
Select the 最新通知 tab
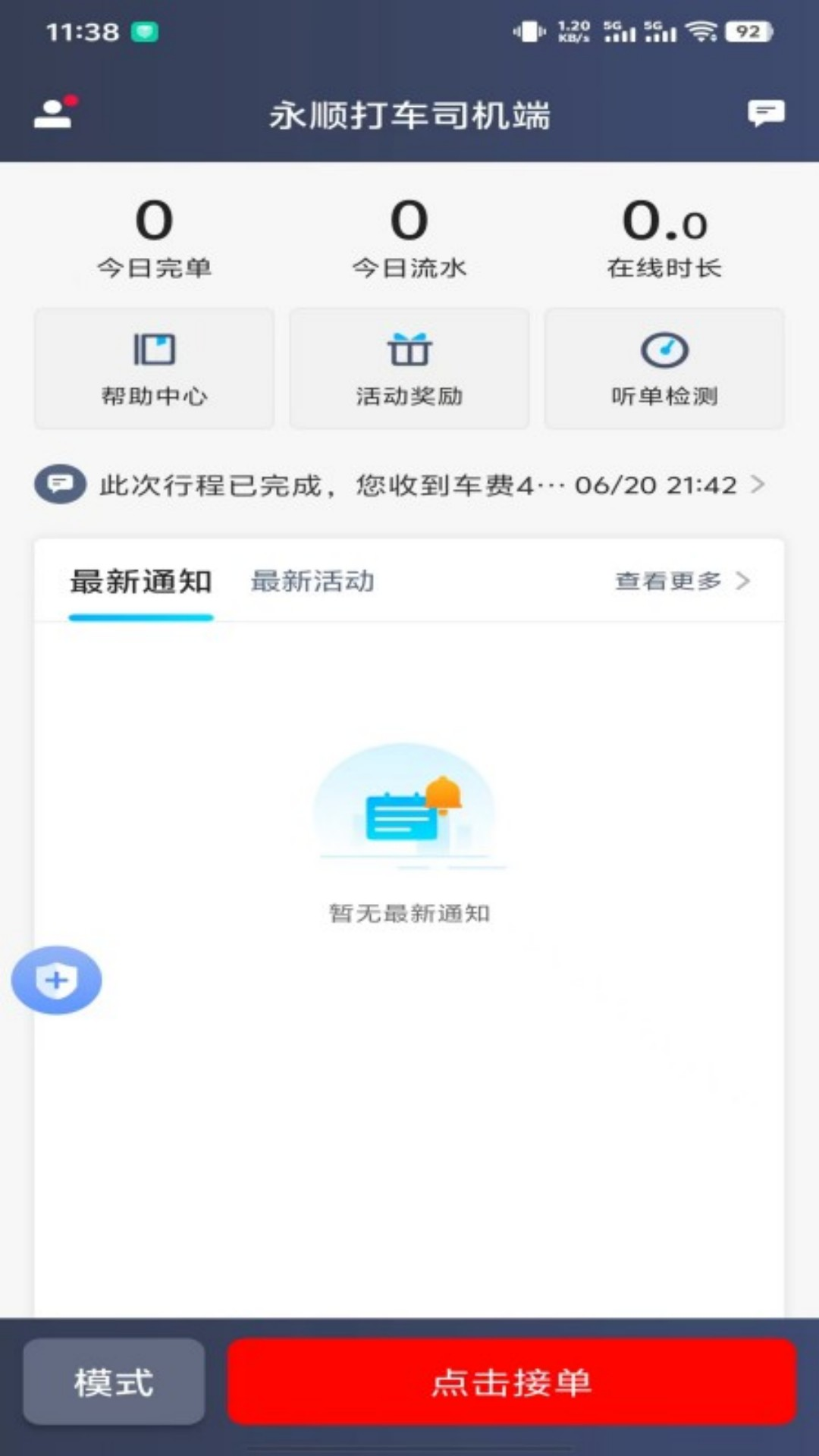141,582
